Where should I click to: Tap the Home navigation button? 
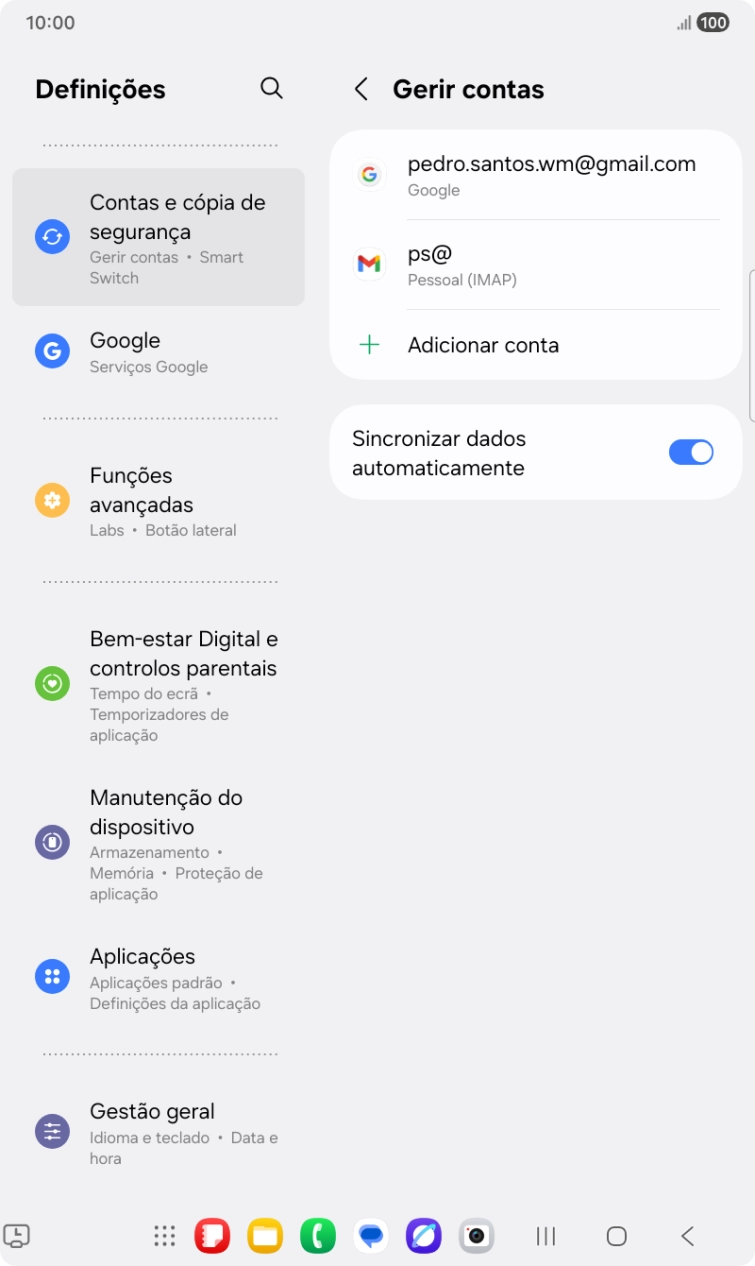point(616,1236)
